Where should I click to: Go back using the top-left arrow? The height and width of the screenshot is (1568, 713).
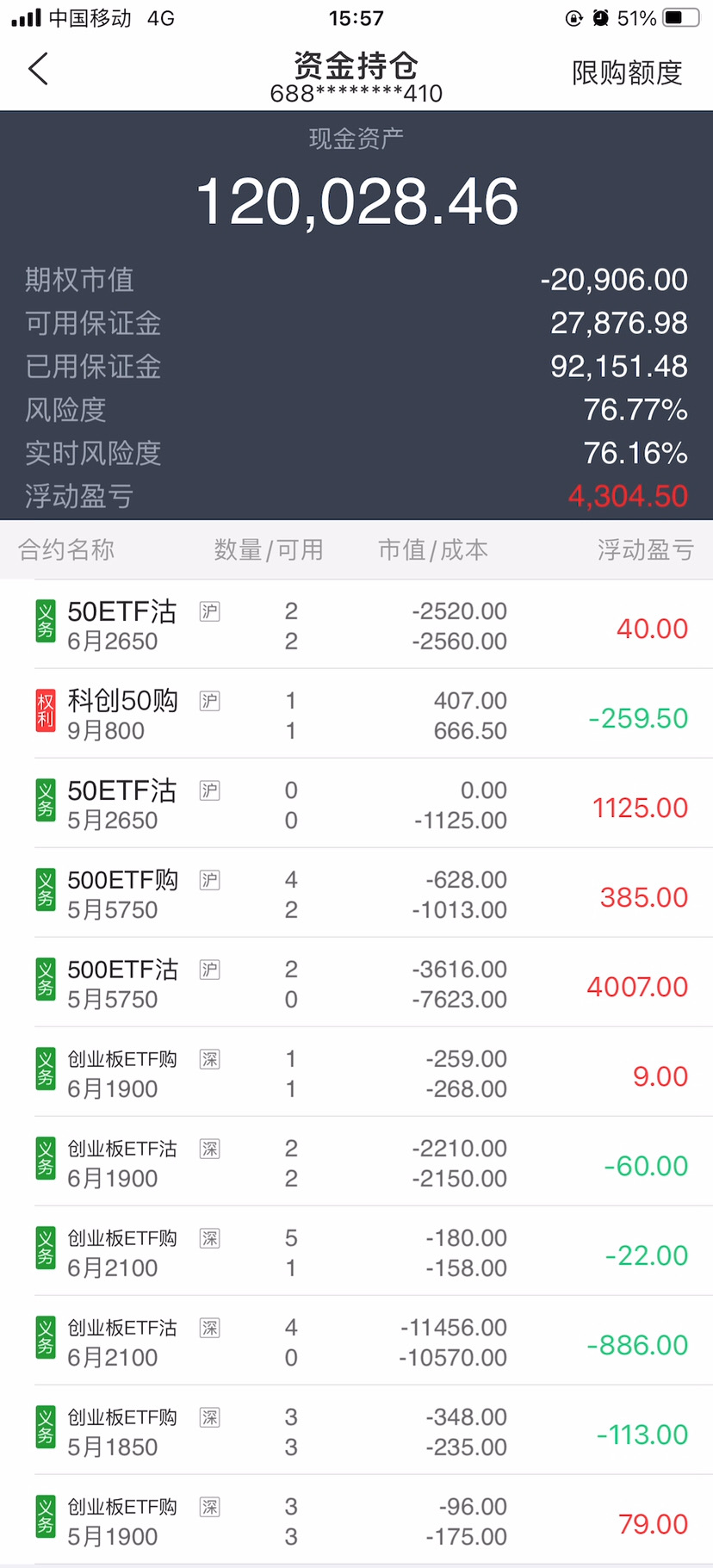click(39, 70)
